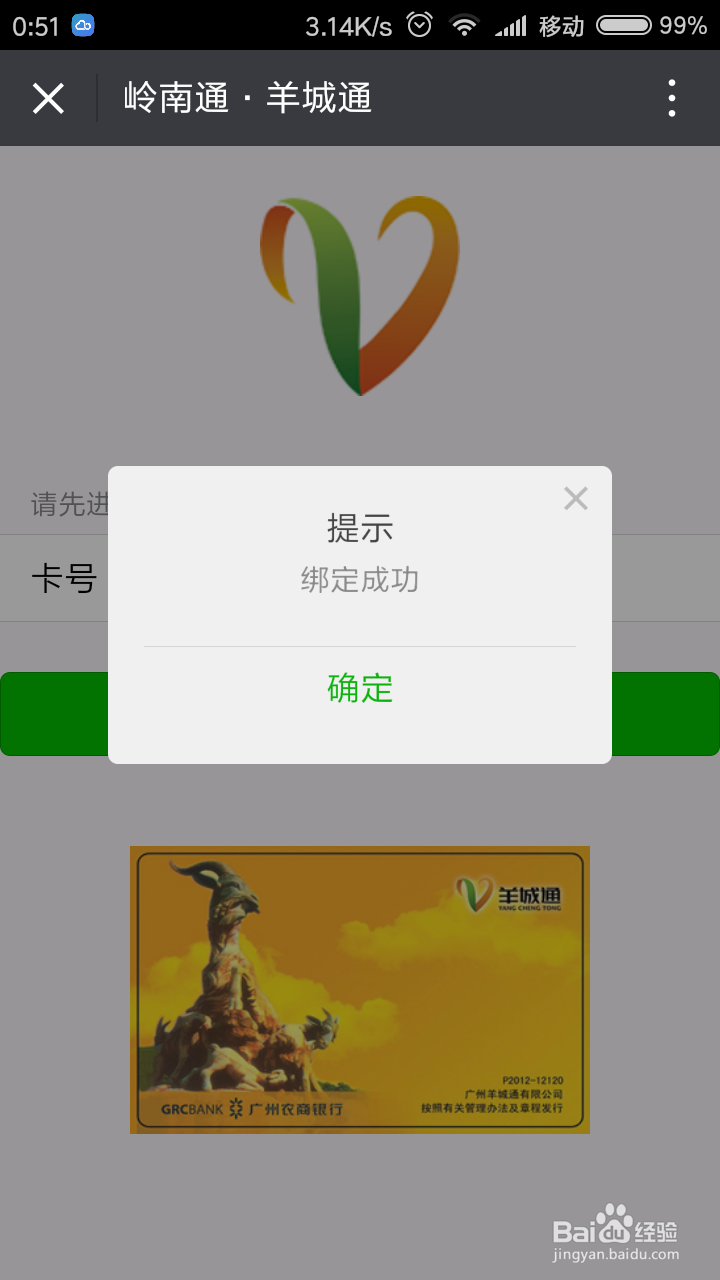Tap the cellular signal strength icon

tap(510, 25)
